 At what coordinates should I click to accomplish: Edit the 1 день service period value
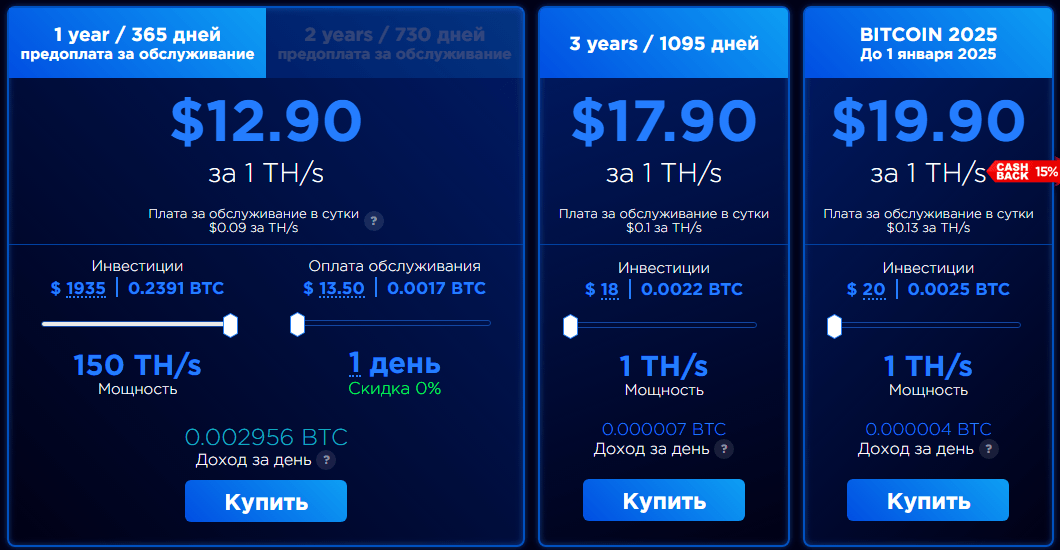355,363
